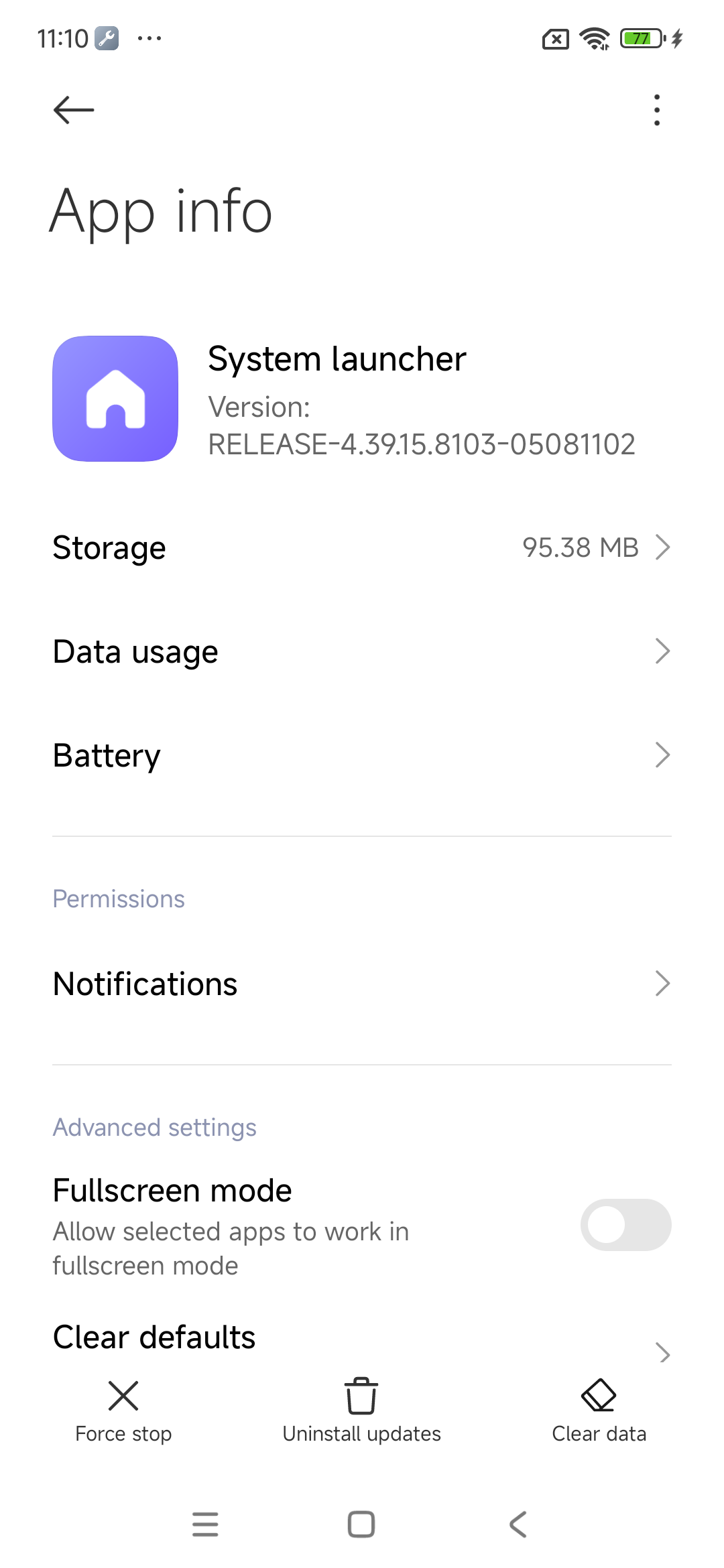Go back using the top arrow
This screenshot has width=724, height=1568.
tap(74, 110)
